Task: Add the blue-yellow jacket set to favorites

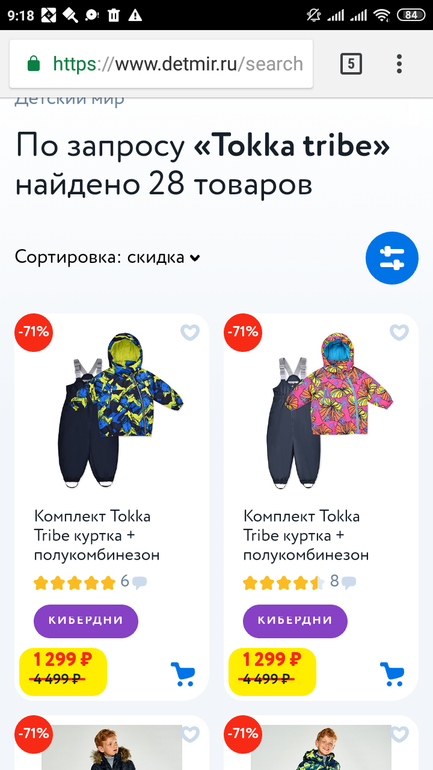Action: 190,332
